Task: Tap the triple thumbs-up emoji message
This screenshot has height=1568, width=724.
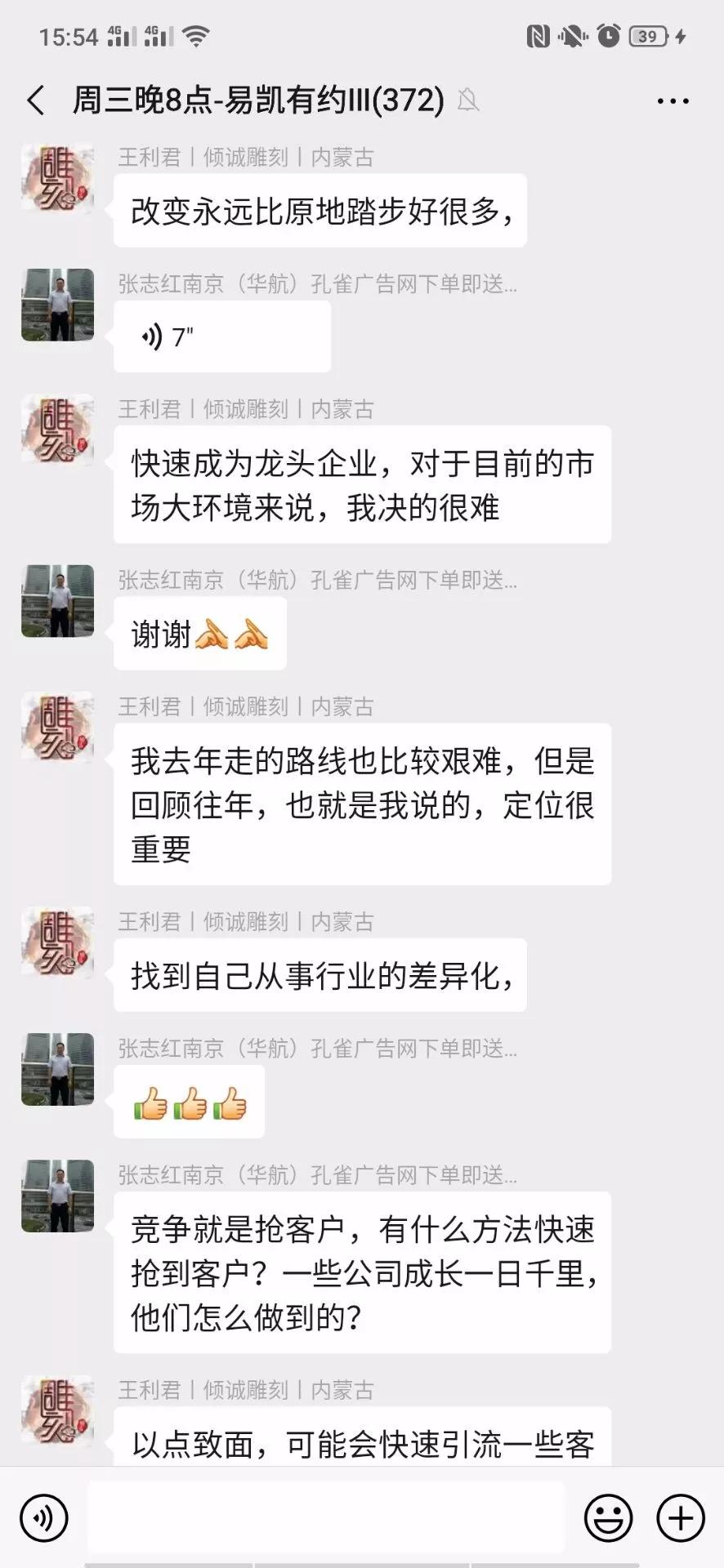Action: click(190, 1101)
